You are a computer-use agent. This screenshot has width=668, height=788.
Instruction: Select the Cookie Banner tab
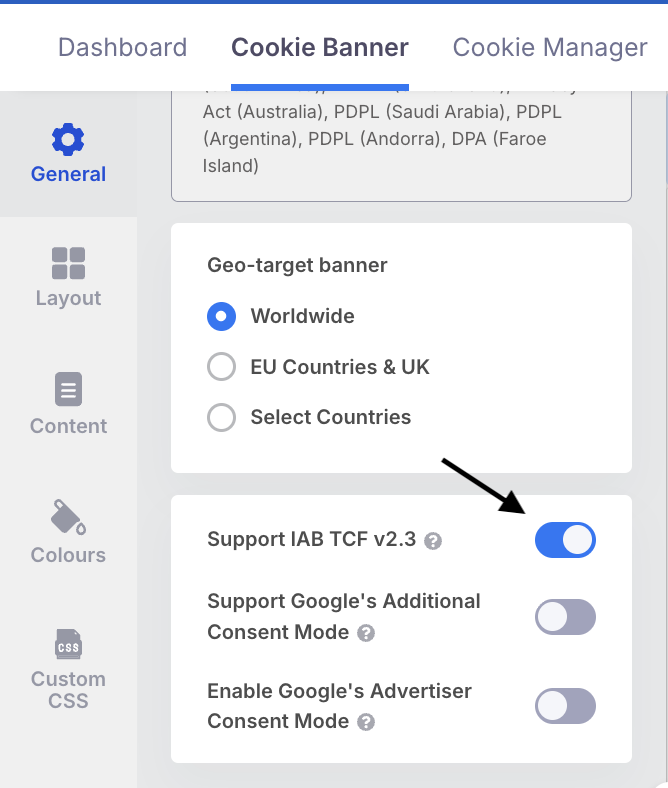[319, 47]
